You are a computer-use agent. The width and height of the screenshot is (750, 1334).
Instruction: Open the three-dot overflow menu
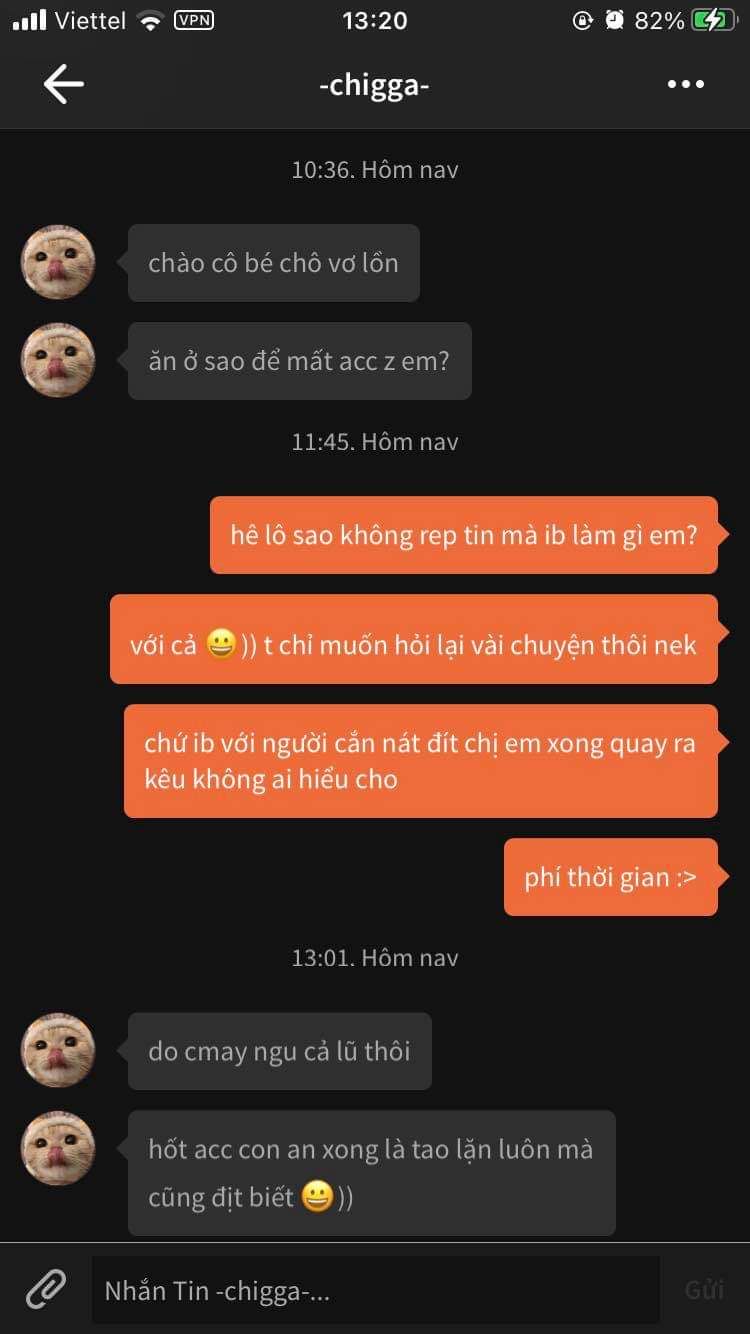686,84
